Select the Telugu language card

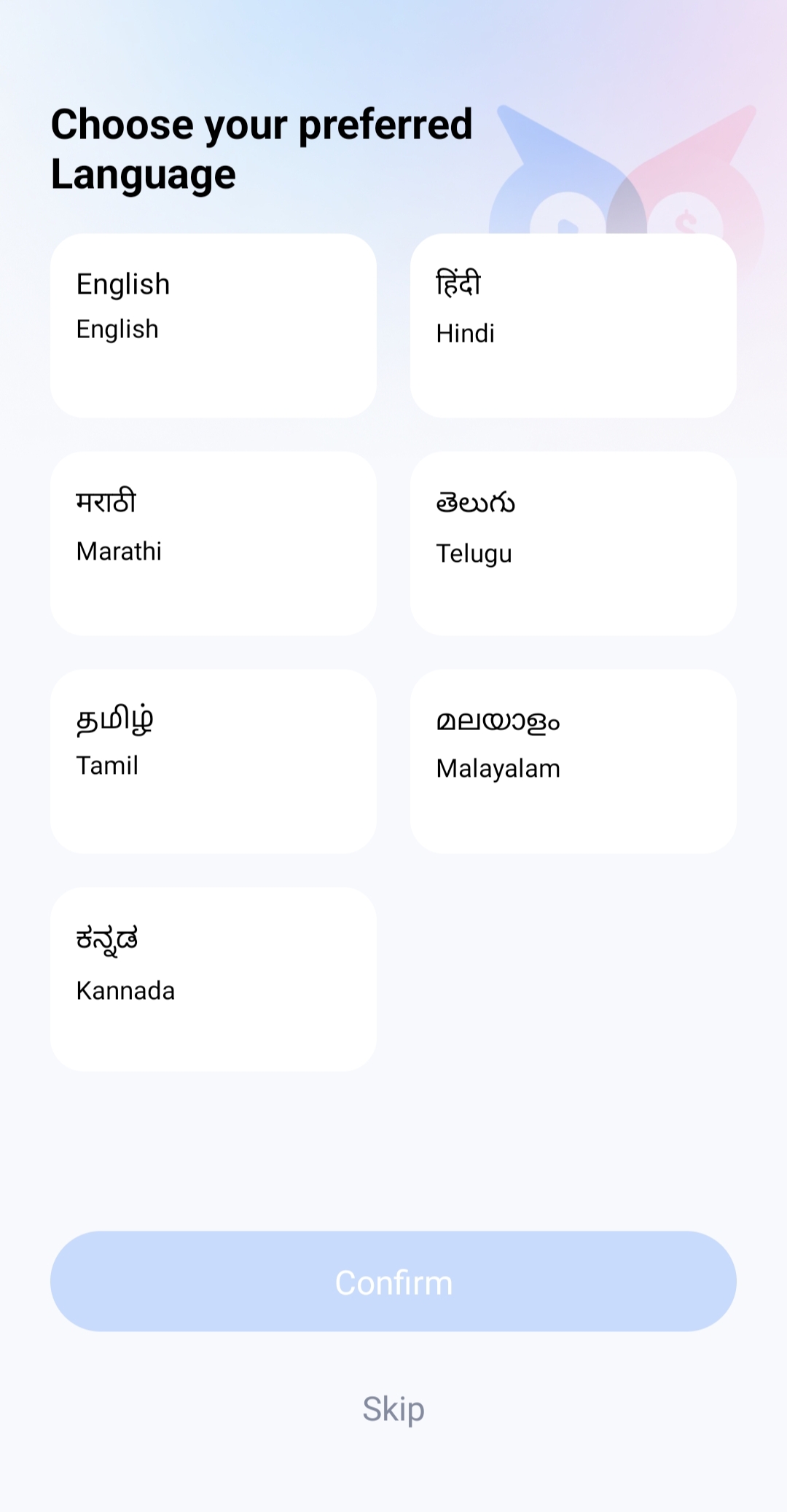coord(573,544)
